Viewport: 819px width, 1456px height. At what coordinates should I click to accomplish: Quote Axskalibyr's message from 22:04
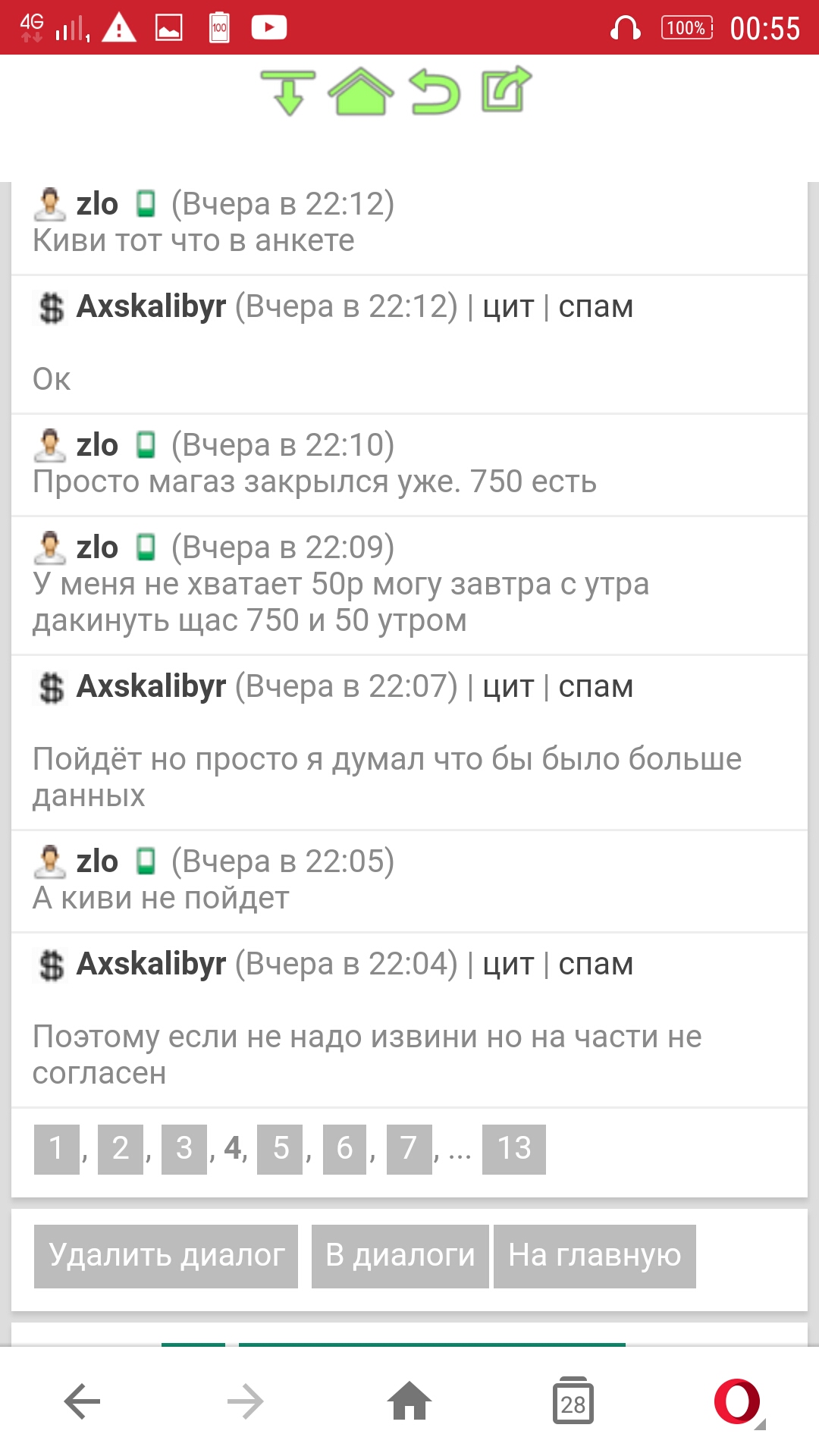(x=507, y=965)
